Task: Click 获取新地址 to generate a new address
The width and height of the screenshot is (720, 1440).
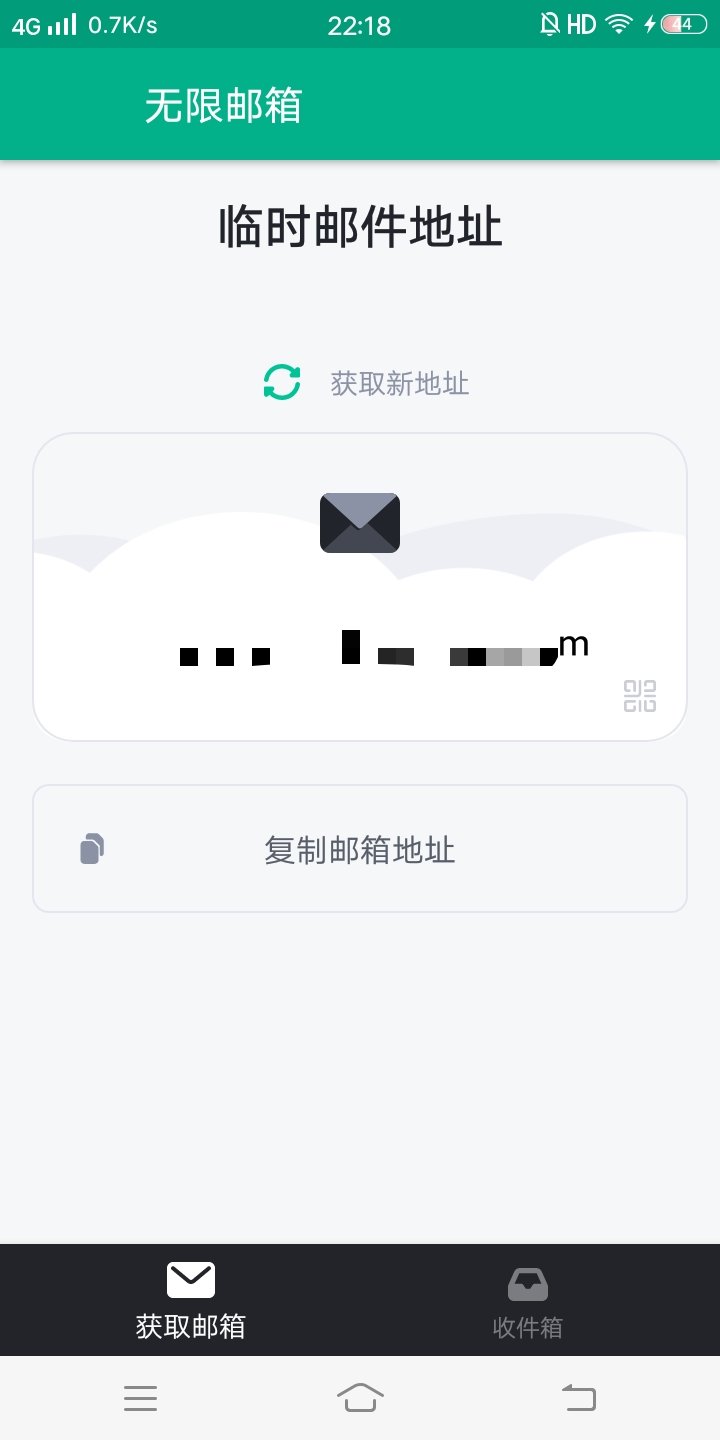Action: point(400,383)
